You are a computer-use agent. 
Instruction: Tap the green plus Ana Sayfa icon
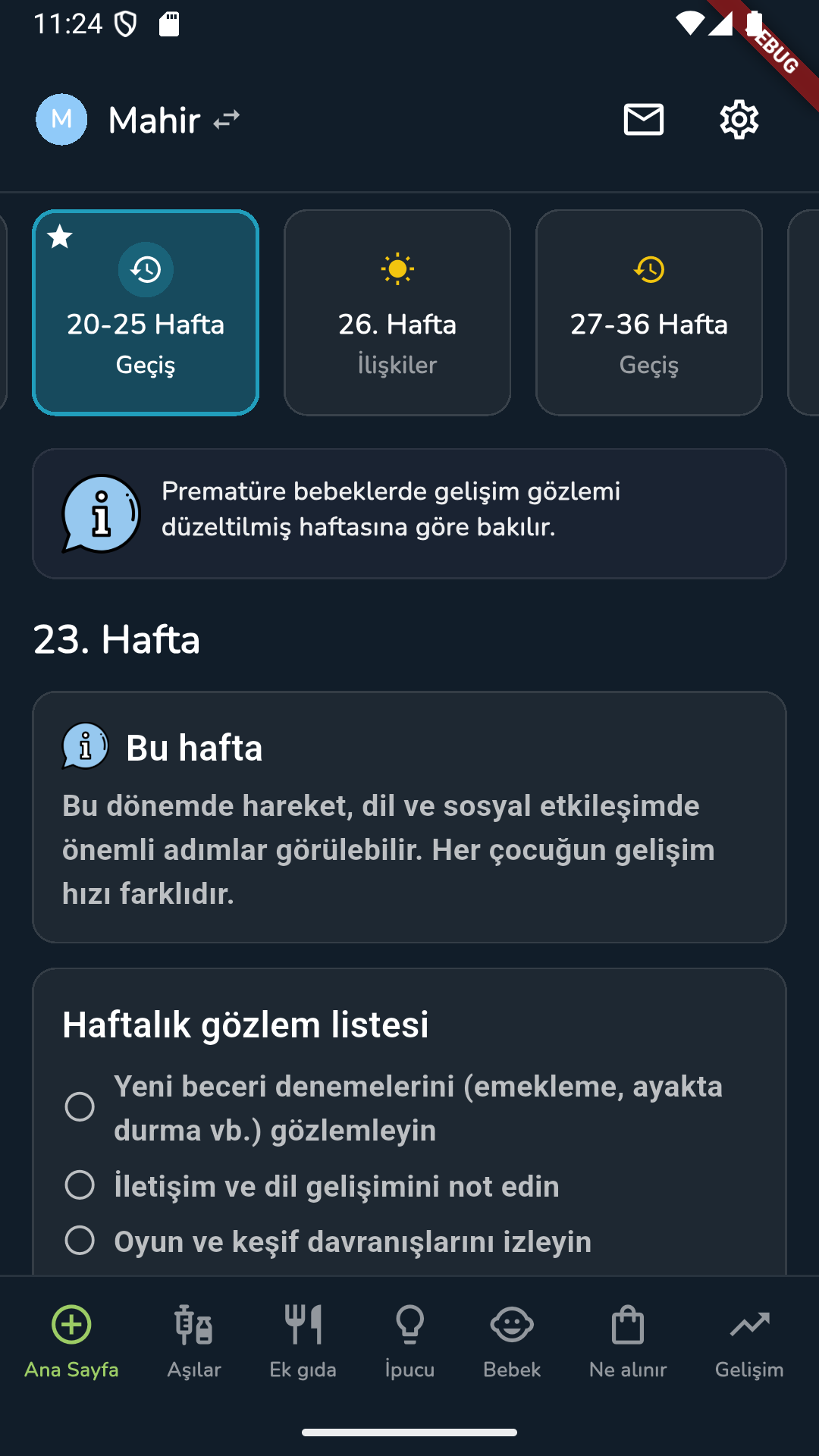(70, 1326)
